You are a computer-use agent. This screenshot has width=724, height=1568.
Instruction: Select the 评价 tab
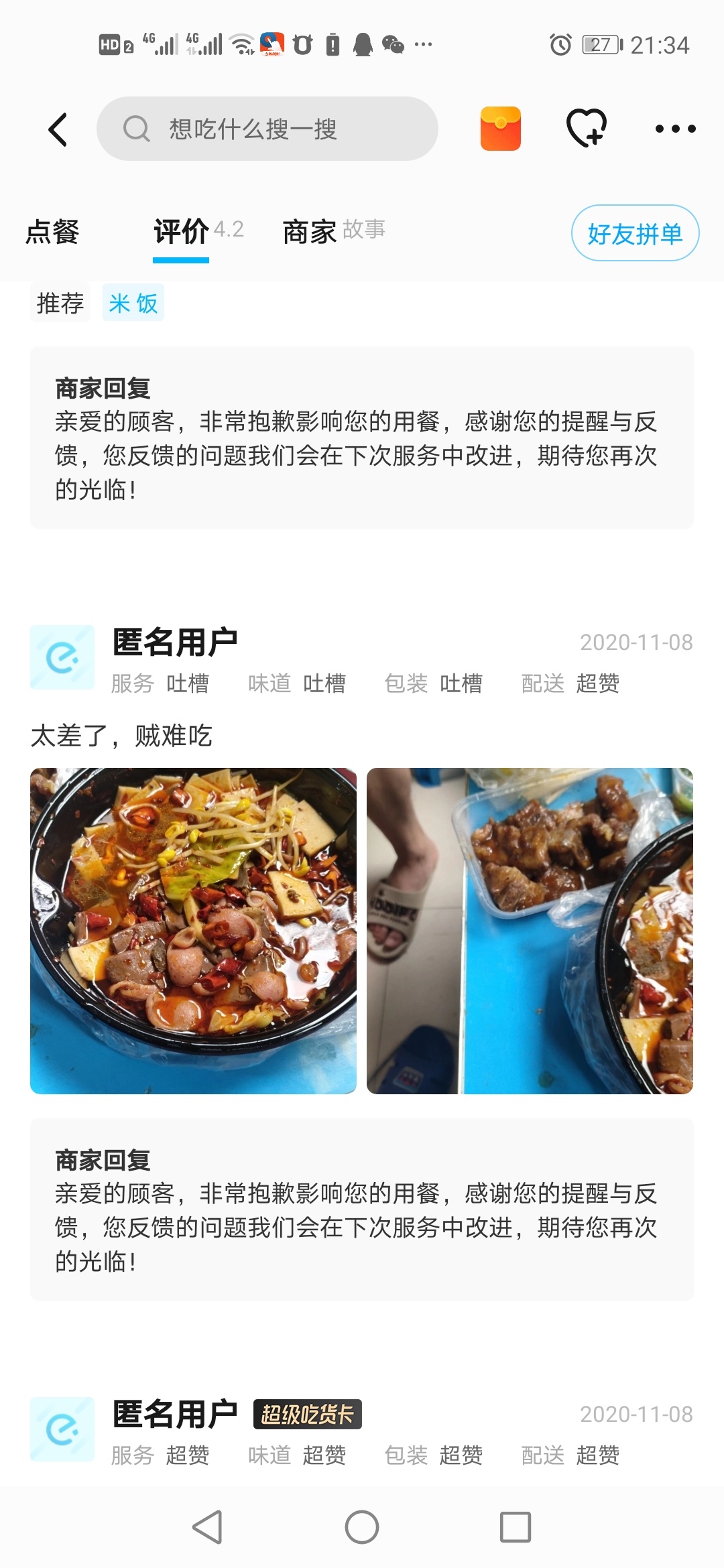pyautogui.click(x=181, y=232)
